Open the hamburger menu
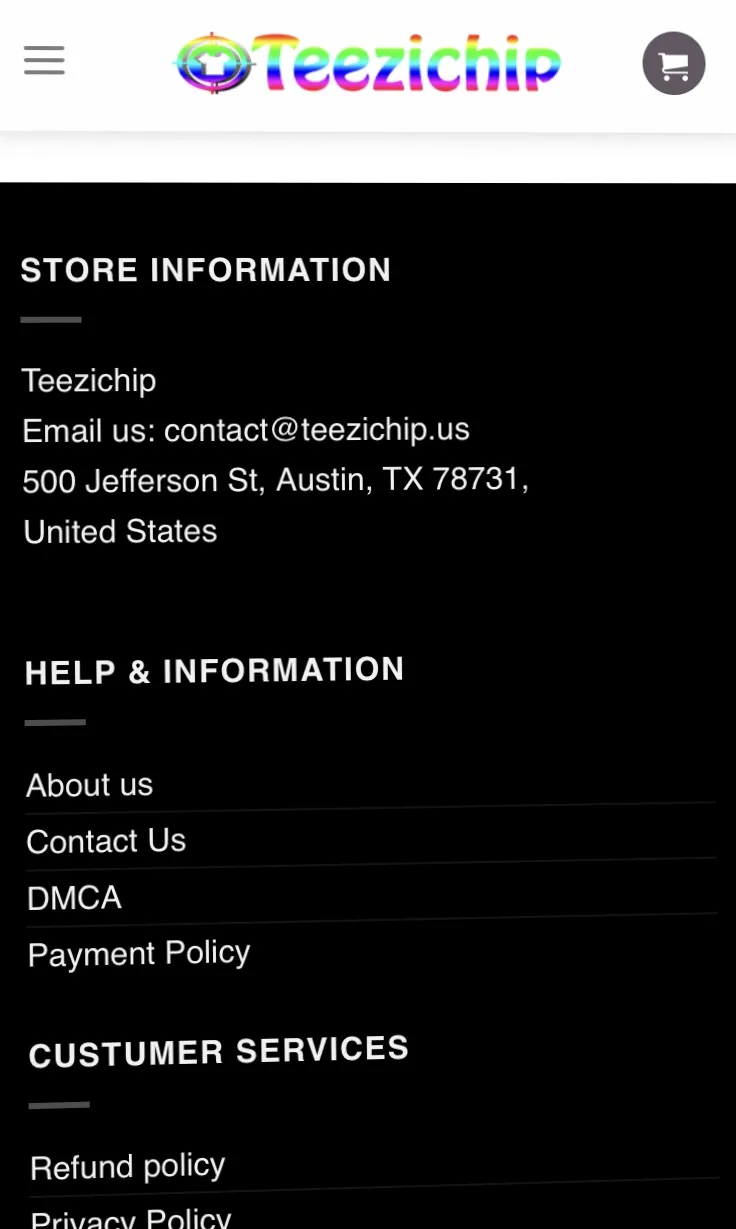The height and width of the screenshot is (1229, 736). coord(44,61)
